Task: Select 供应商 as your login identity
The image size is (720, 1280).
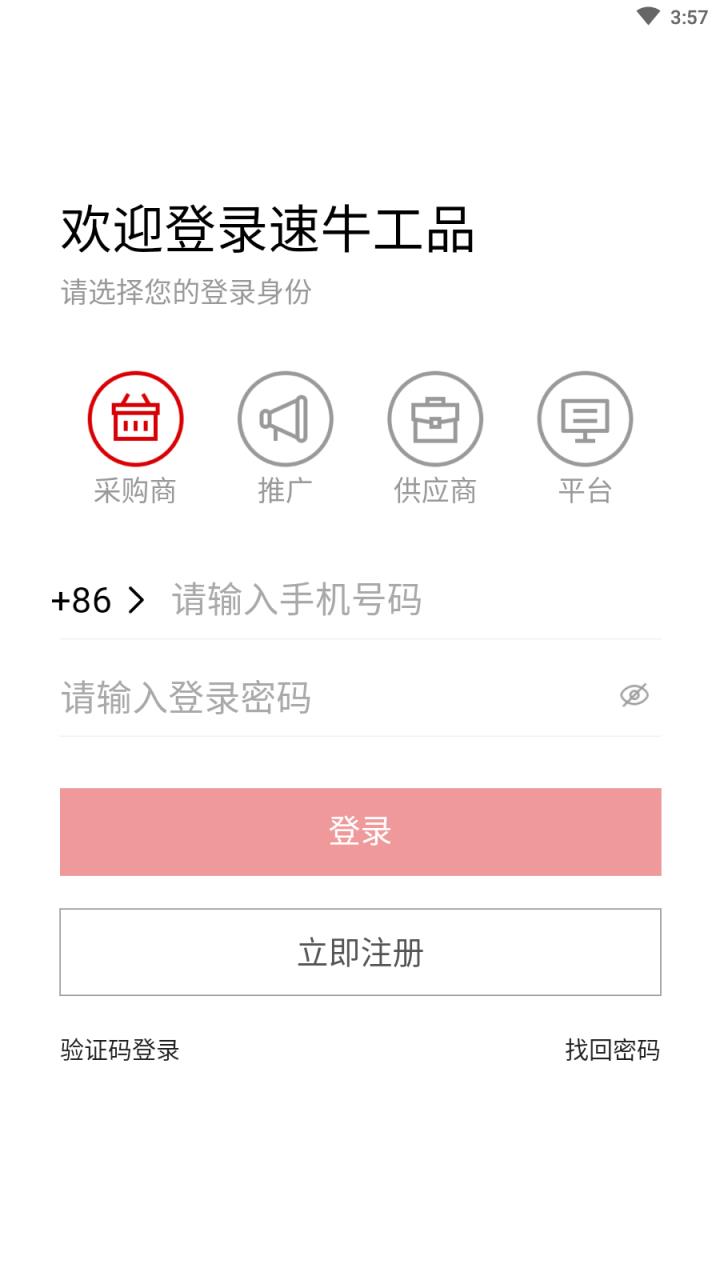Action: click(x=435, y=435)
